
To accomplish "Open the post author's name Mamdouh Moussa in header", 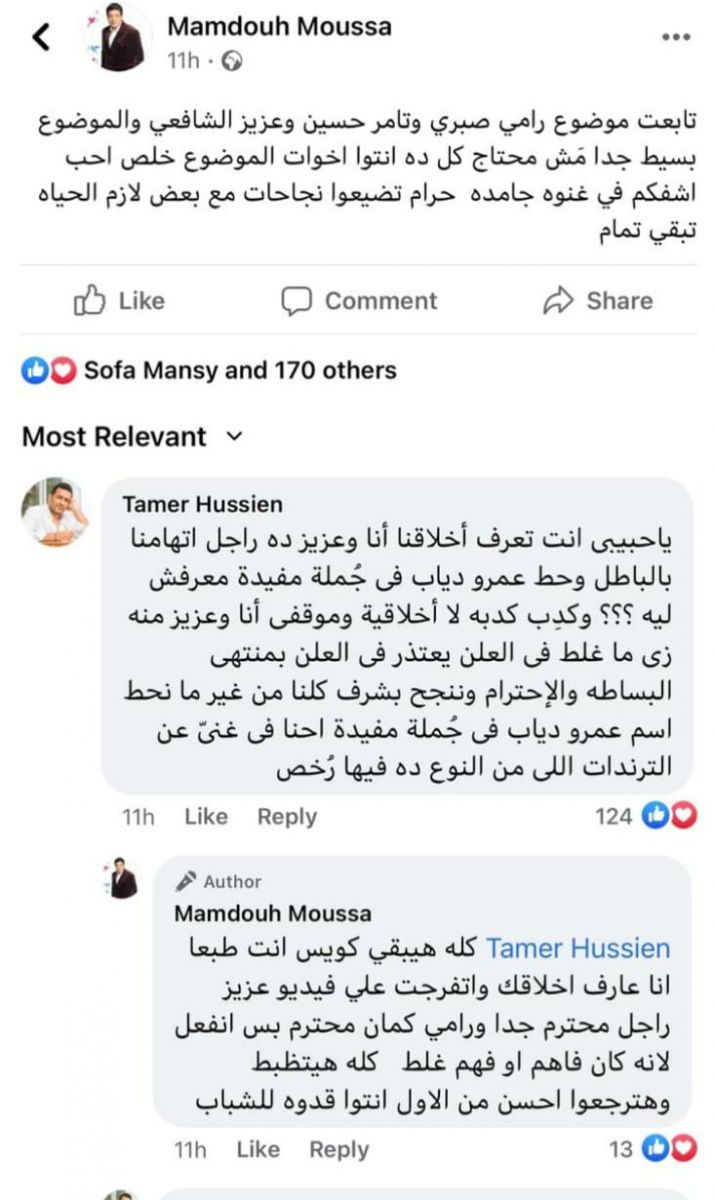I will pyautogui.click(x=279, y=26).
